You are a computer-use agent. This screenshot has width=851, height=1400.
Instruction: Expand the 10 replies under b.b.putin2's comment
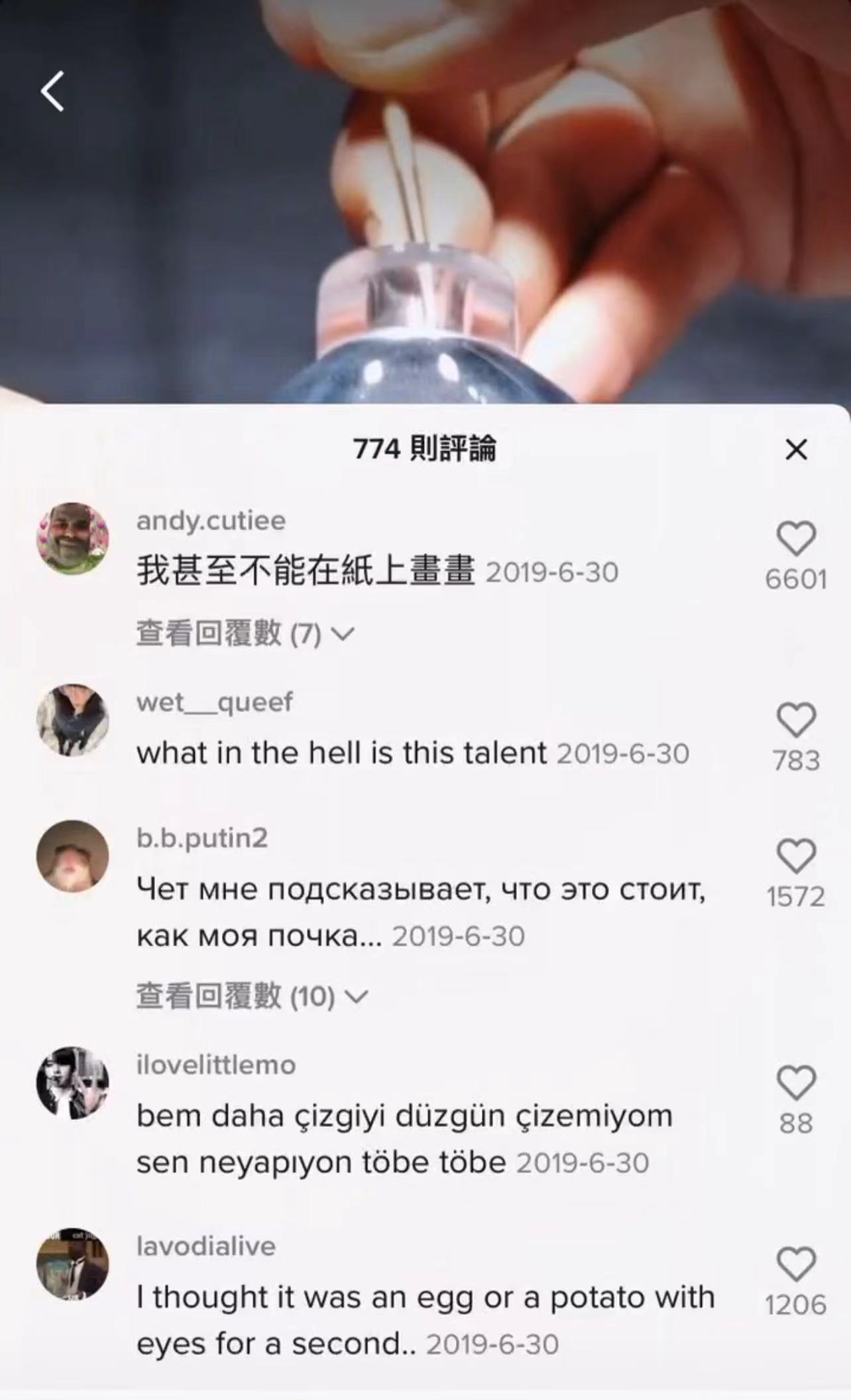[x=252, y=996]
